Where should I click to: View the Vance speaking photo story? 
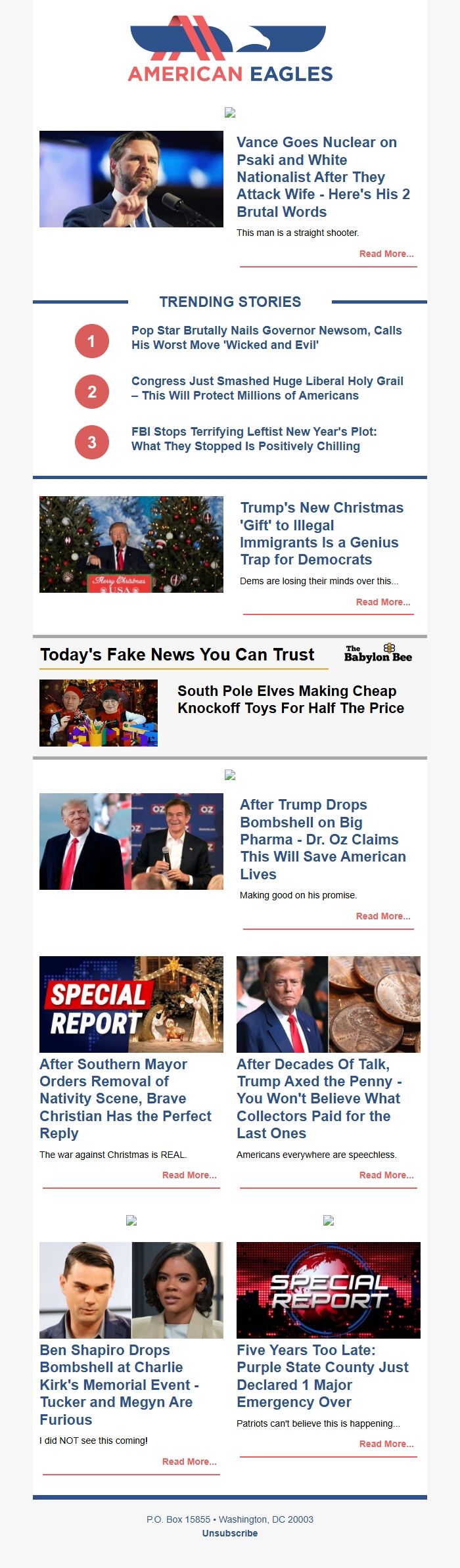(x=131, y=179)
